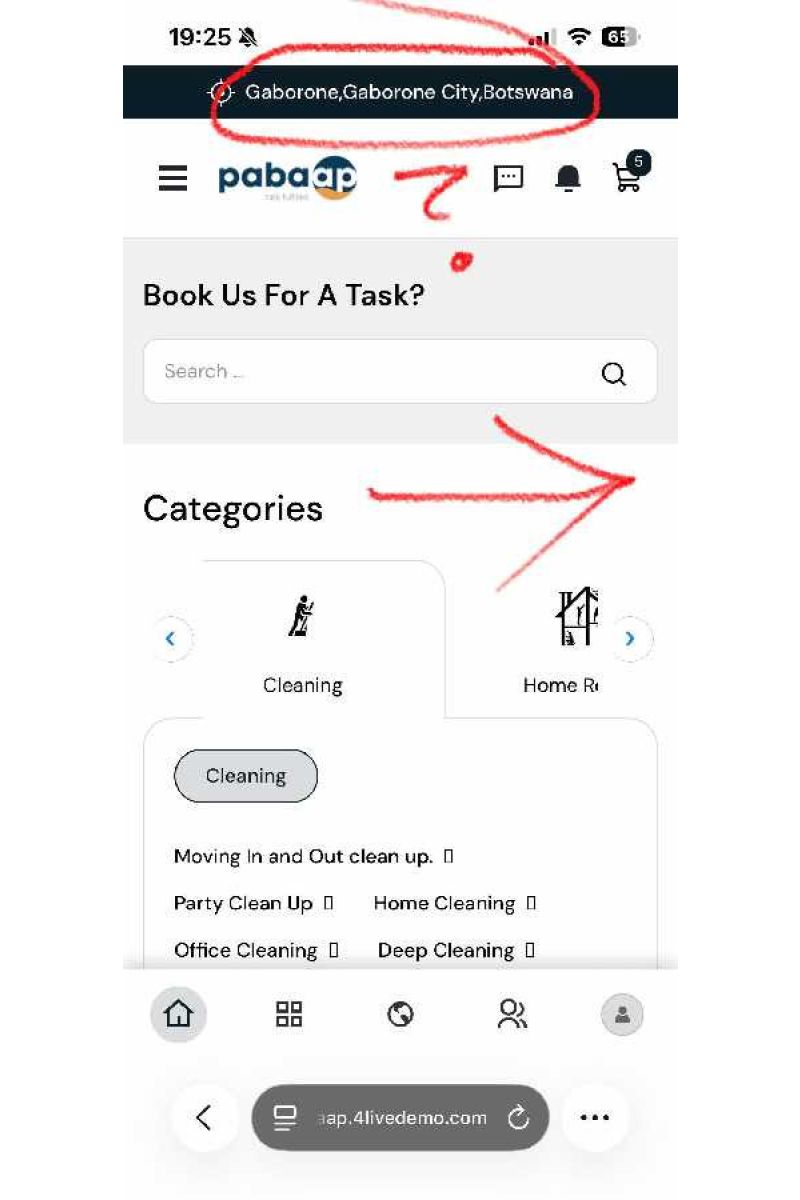Open Party Clean Up service
Image resolution: width=800 pixels, height=1200 pixels.
(x=244, y=903)
